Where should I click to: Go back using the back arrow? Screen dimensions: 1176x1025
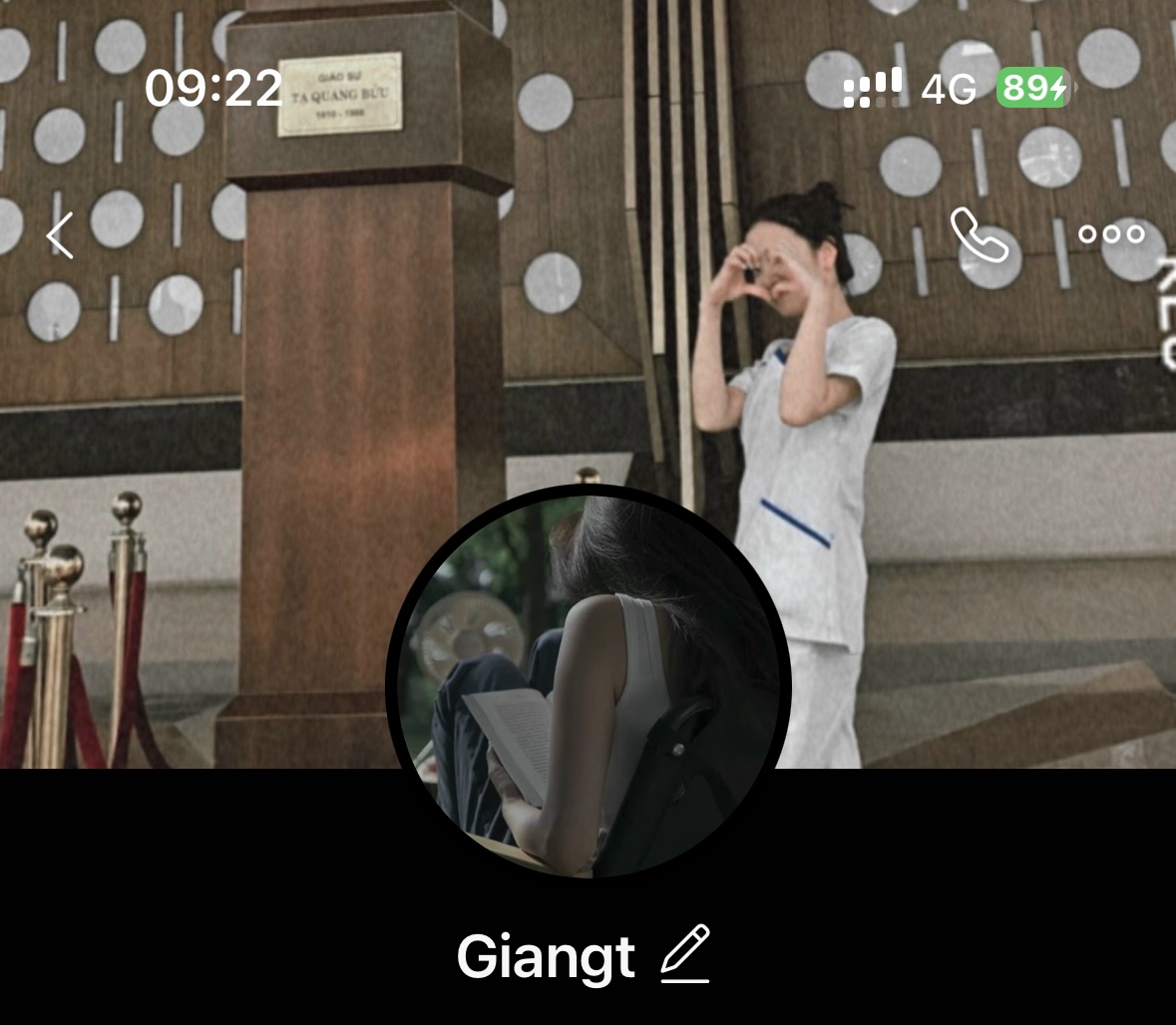point(60,235)
